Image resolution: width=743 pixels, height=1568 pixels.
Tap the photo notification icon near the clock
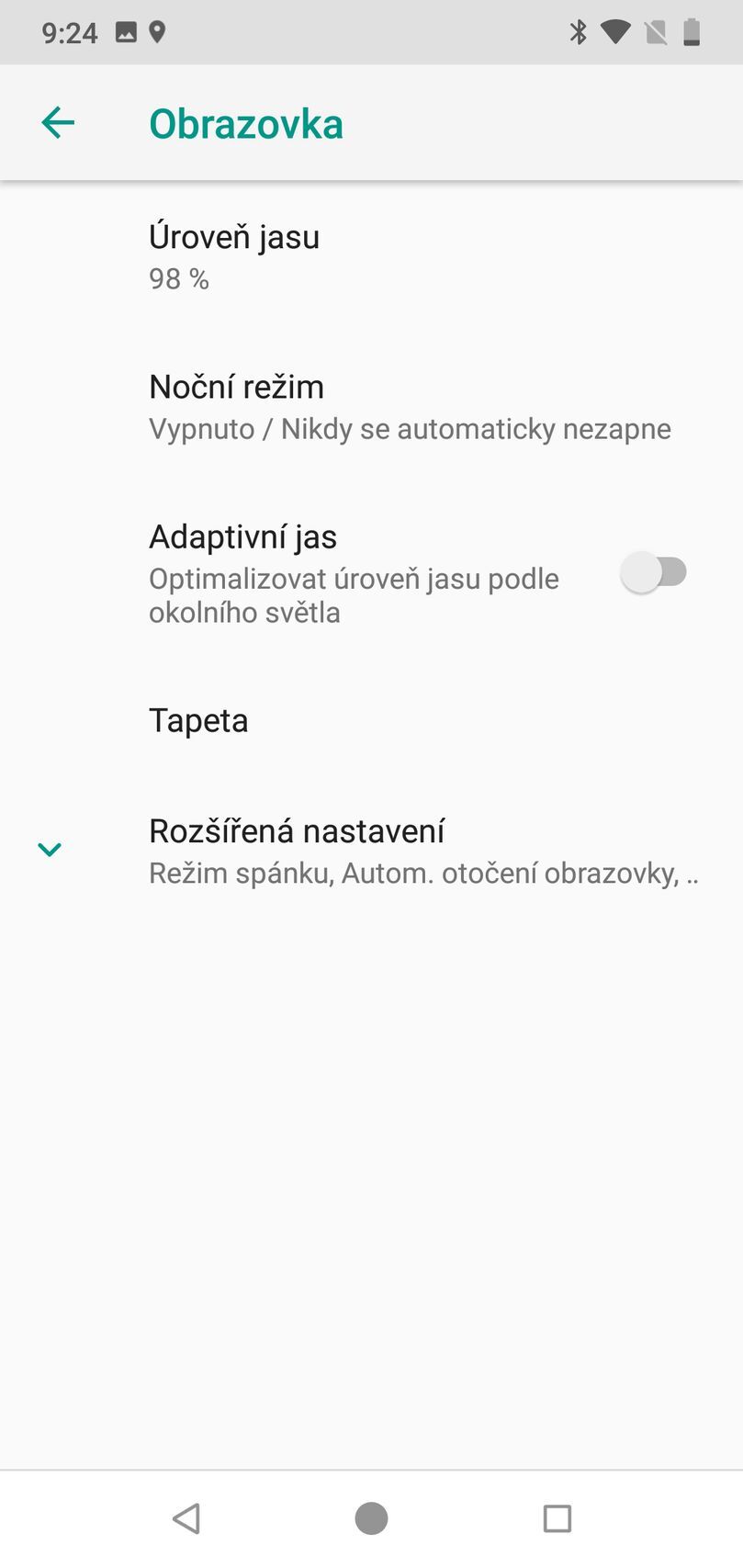[125, 31]
